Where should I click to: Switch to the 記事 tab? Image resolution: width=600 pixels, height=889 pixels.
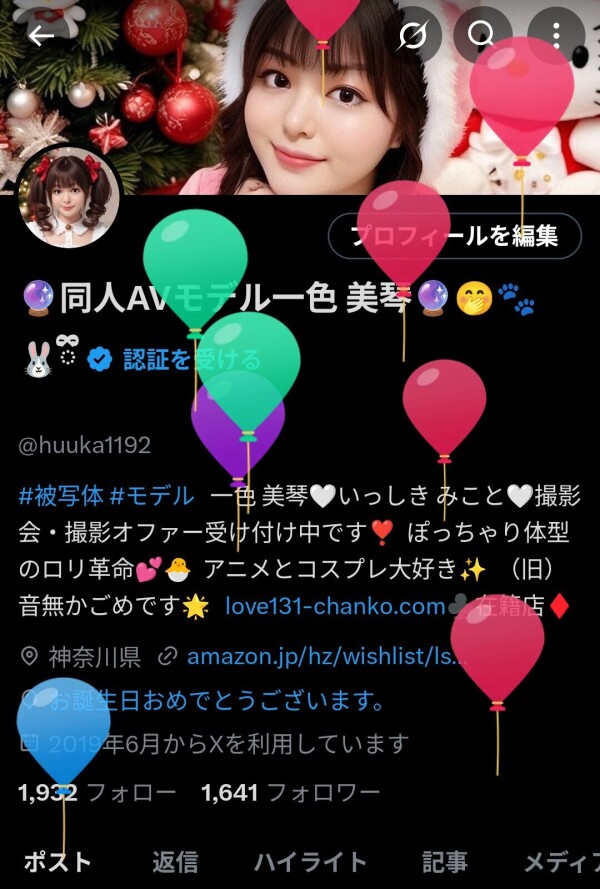click(x=444, y=861)
